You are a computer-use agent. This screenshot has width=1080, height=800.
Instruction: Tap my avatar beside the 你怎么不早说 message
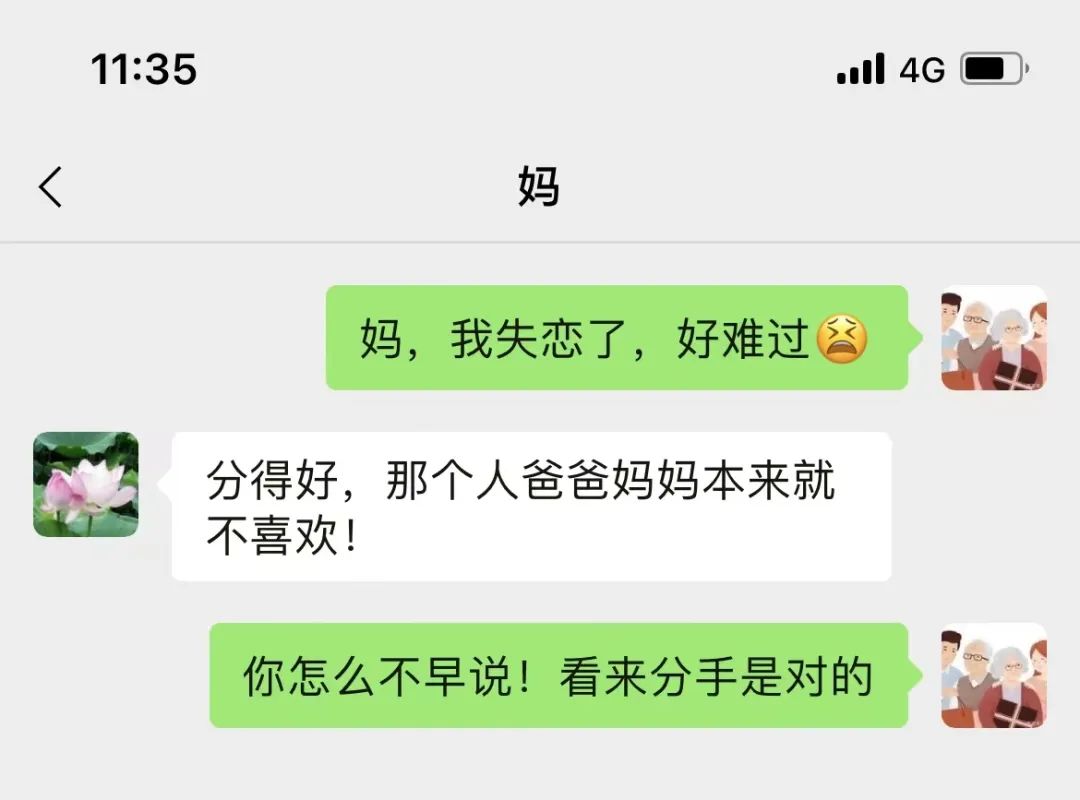[x=993, y=676]
